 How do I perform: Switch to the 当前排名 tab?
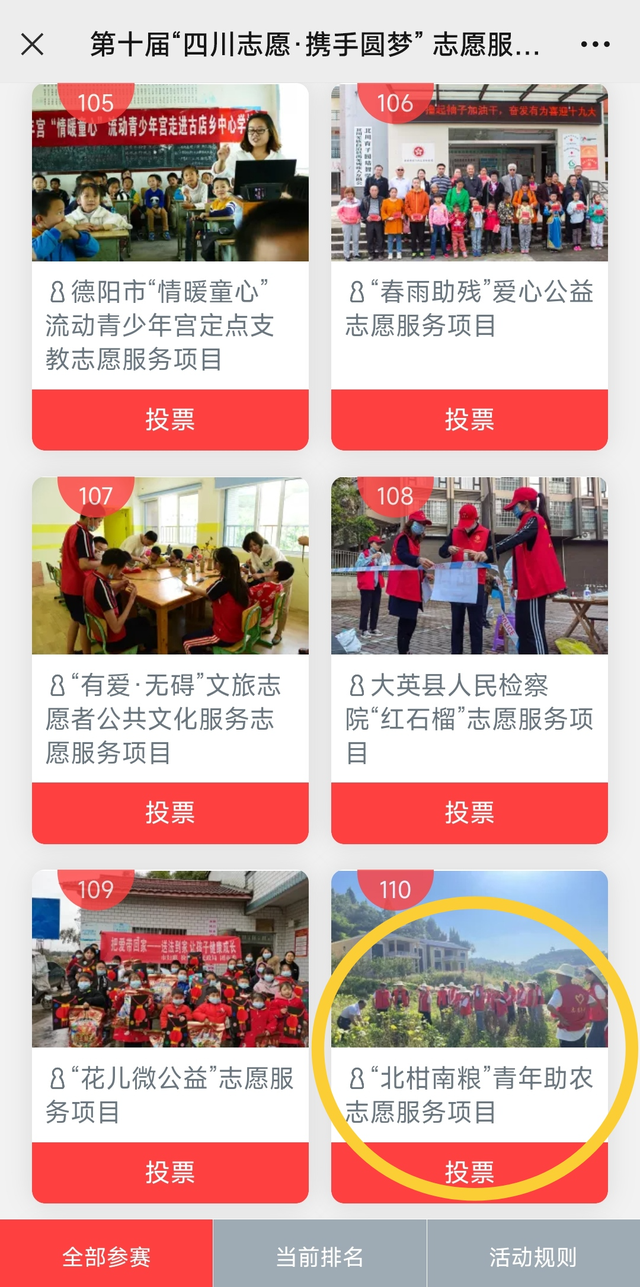pyautogui.click(x=320, y=1256)
